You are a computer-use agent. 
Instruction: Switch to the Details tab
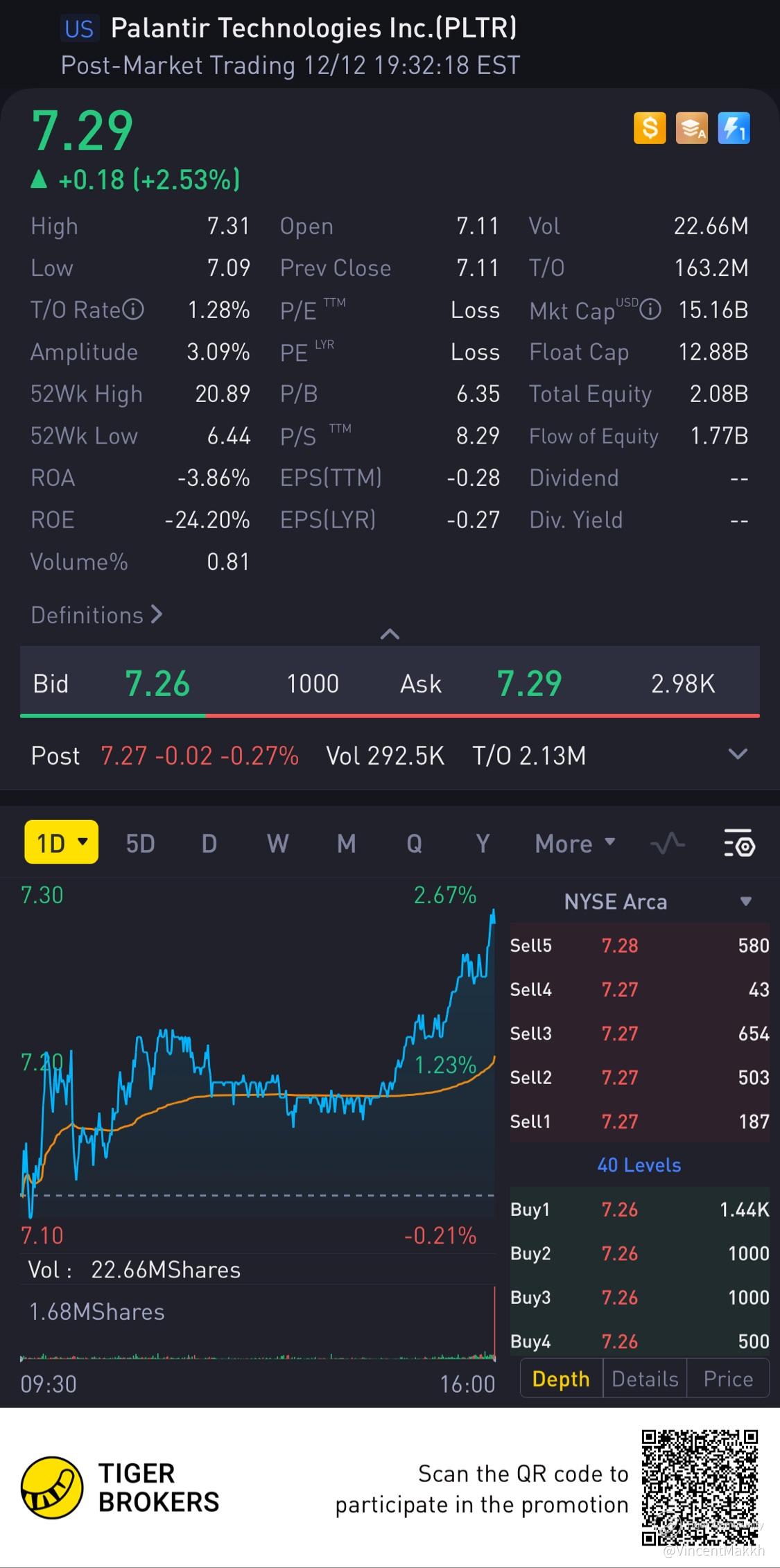pos(645,1379)
